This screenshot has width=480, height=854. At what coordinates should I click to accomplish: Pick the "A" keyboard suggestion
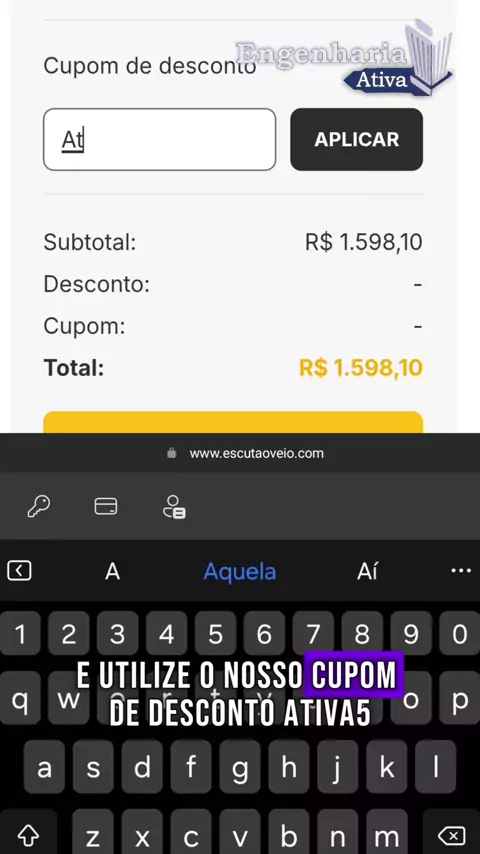pyautogui.click(x=112, y=571)
